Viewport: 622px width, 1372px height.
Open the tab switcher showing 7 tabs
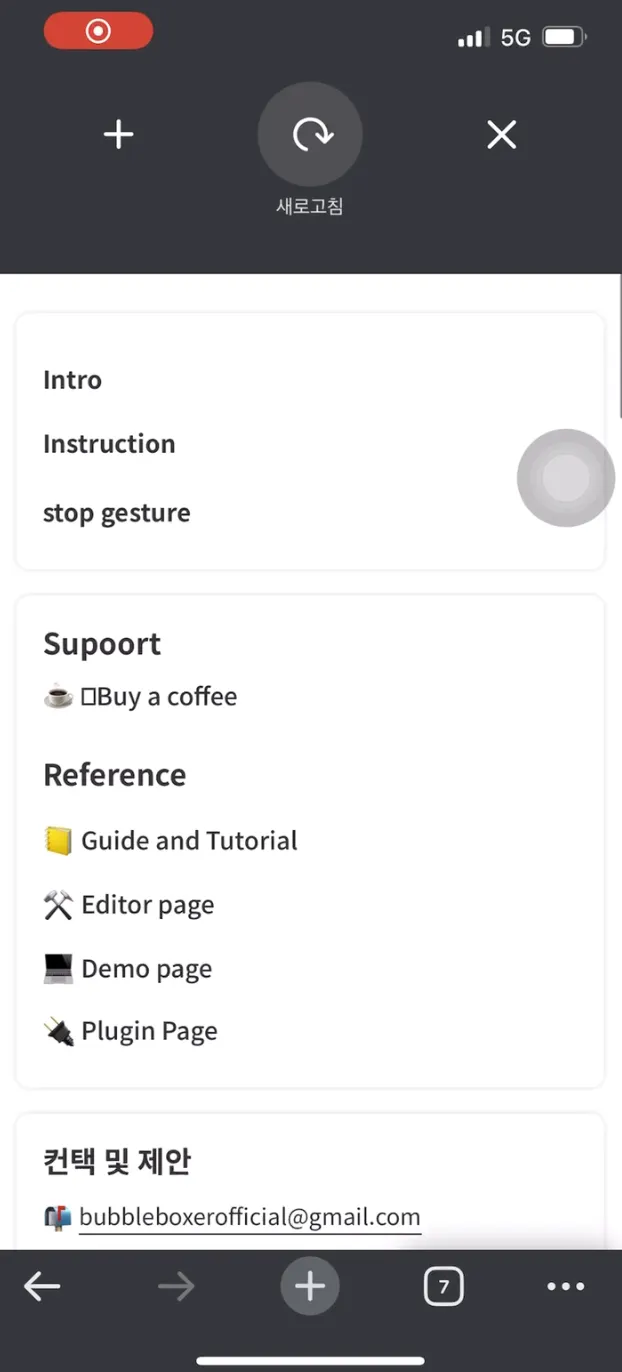click(444, 1287)
